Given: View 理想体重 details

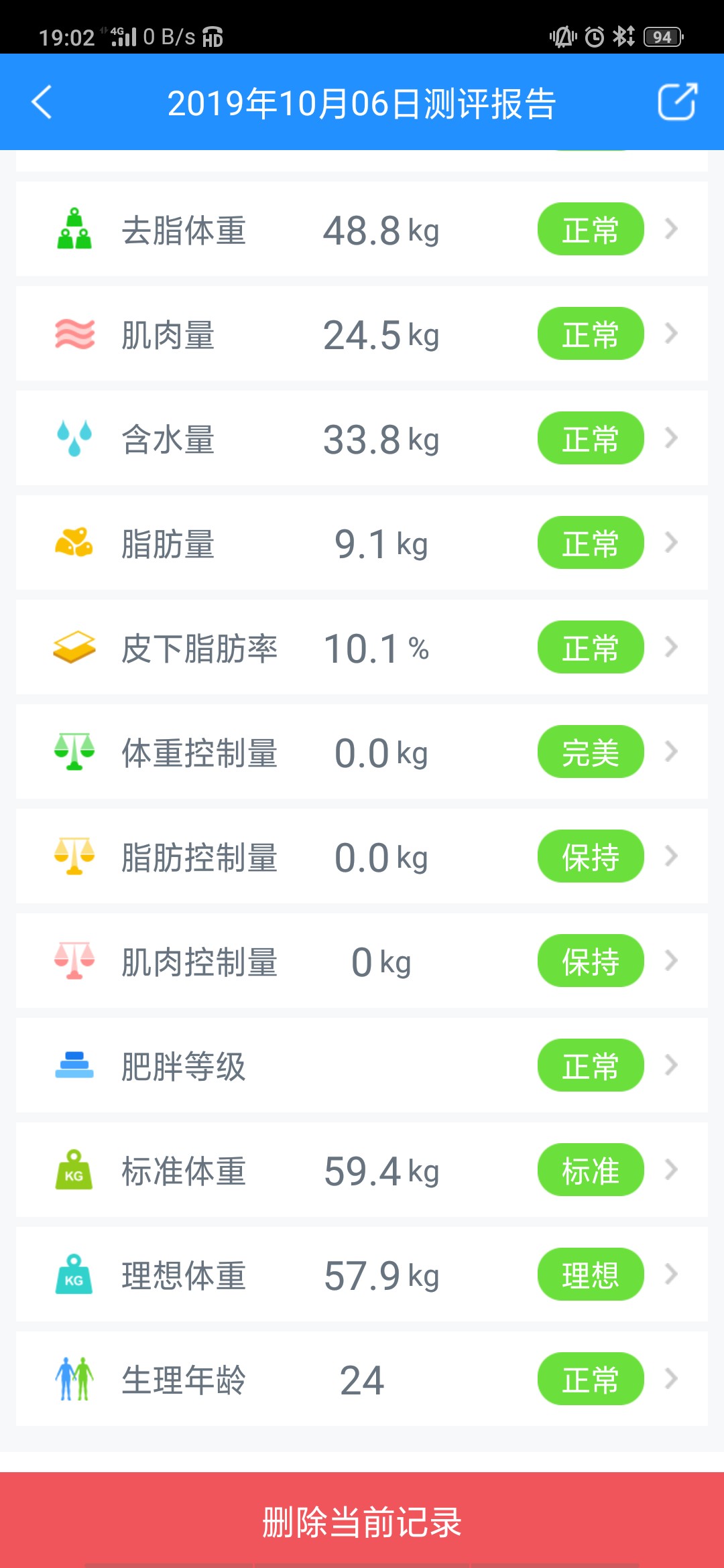Looking at the screenshot, I should (362, 1275).
